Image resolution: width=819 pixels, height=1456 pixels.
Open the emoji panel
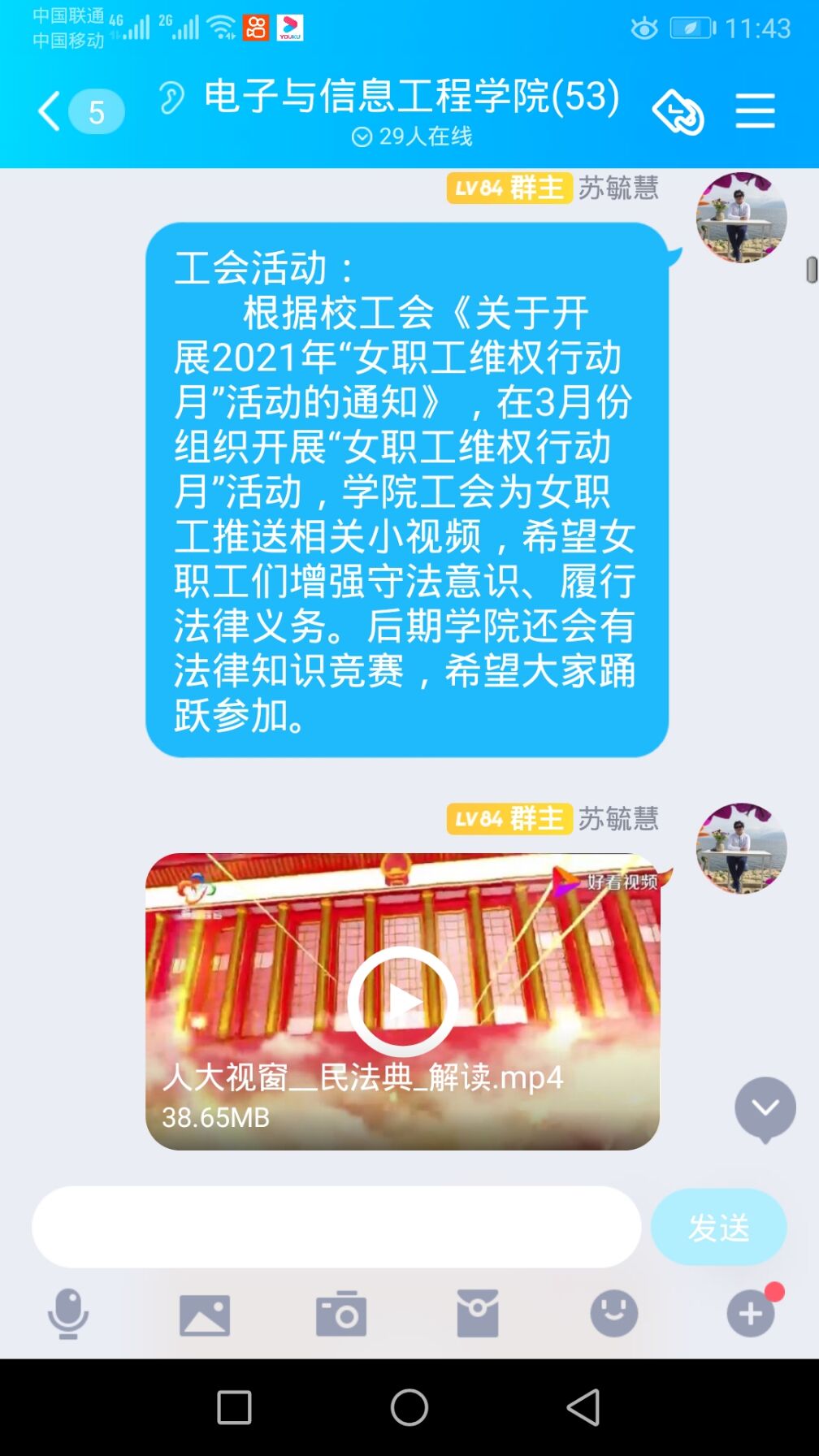614,1313
